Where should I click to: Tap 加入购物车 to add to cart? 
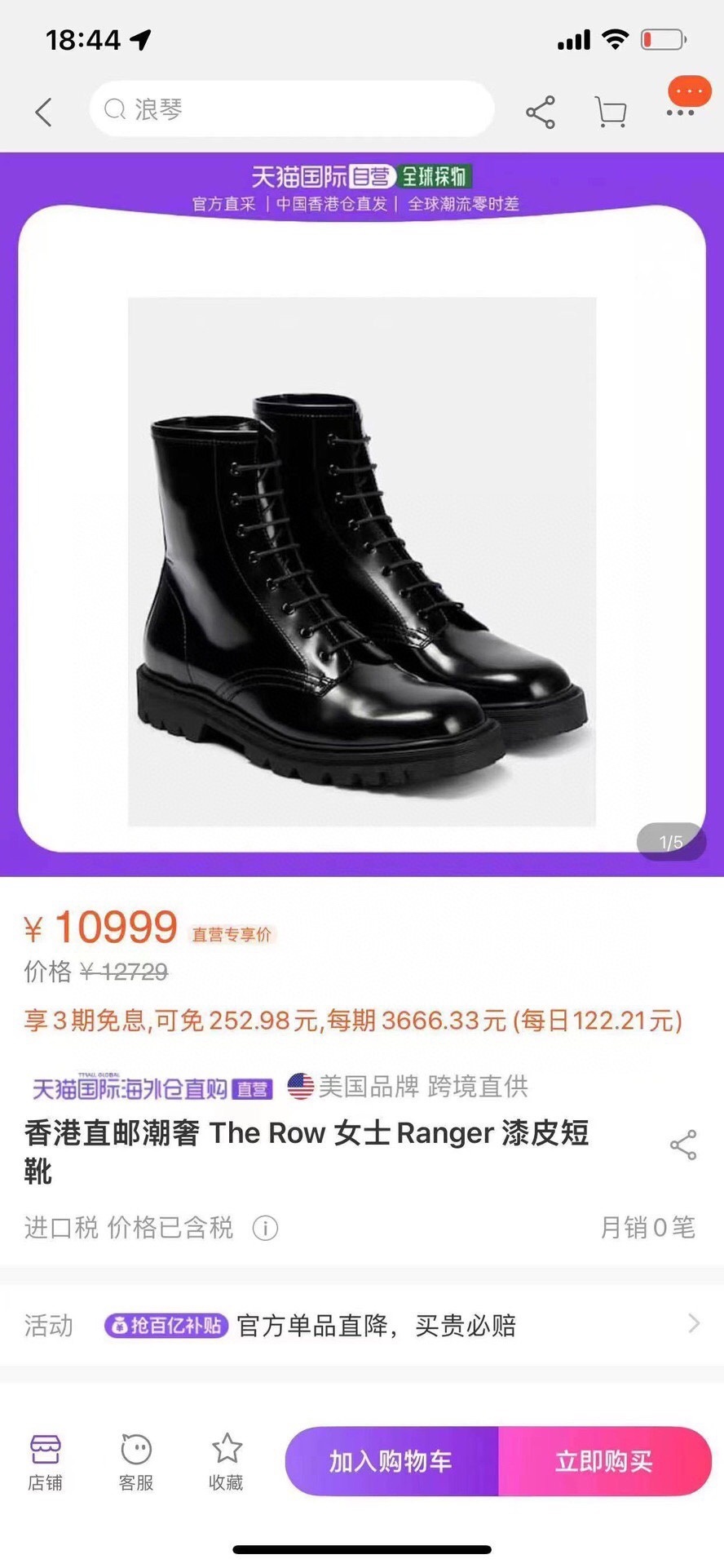391,1461
